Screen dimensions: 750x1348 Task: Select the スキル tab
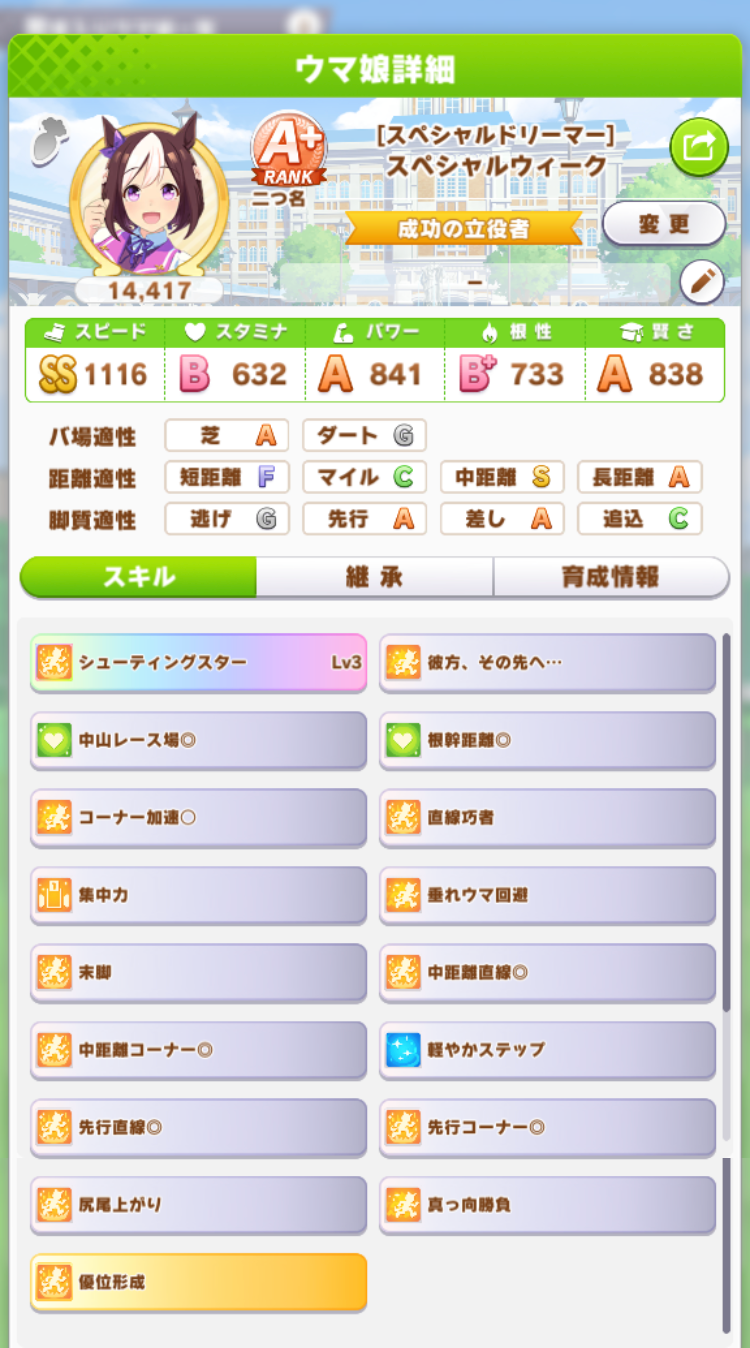point(139,577)
